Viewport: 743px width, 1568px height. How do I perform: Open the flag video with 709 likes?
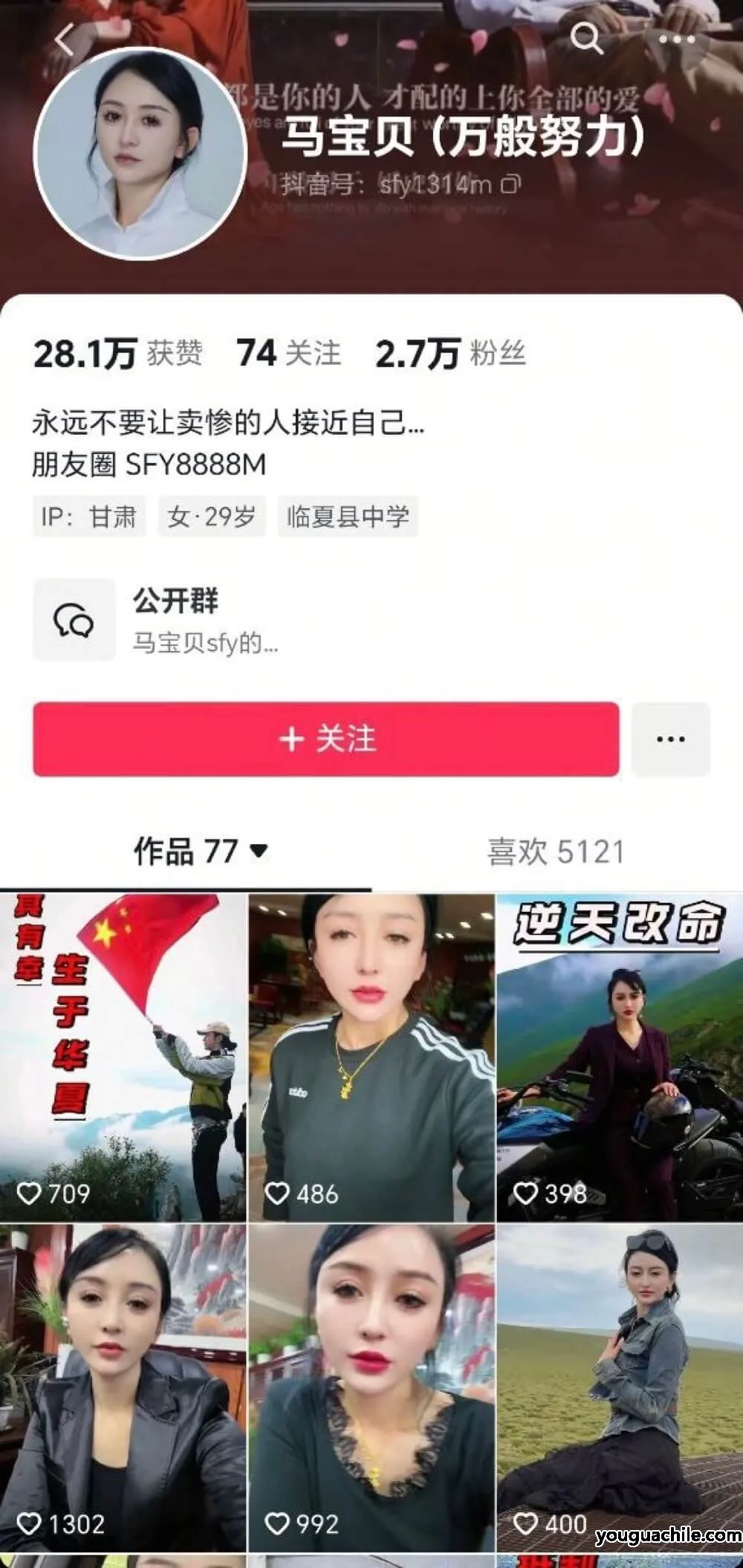coord(123,1057)
